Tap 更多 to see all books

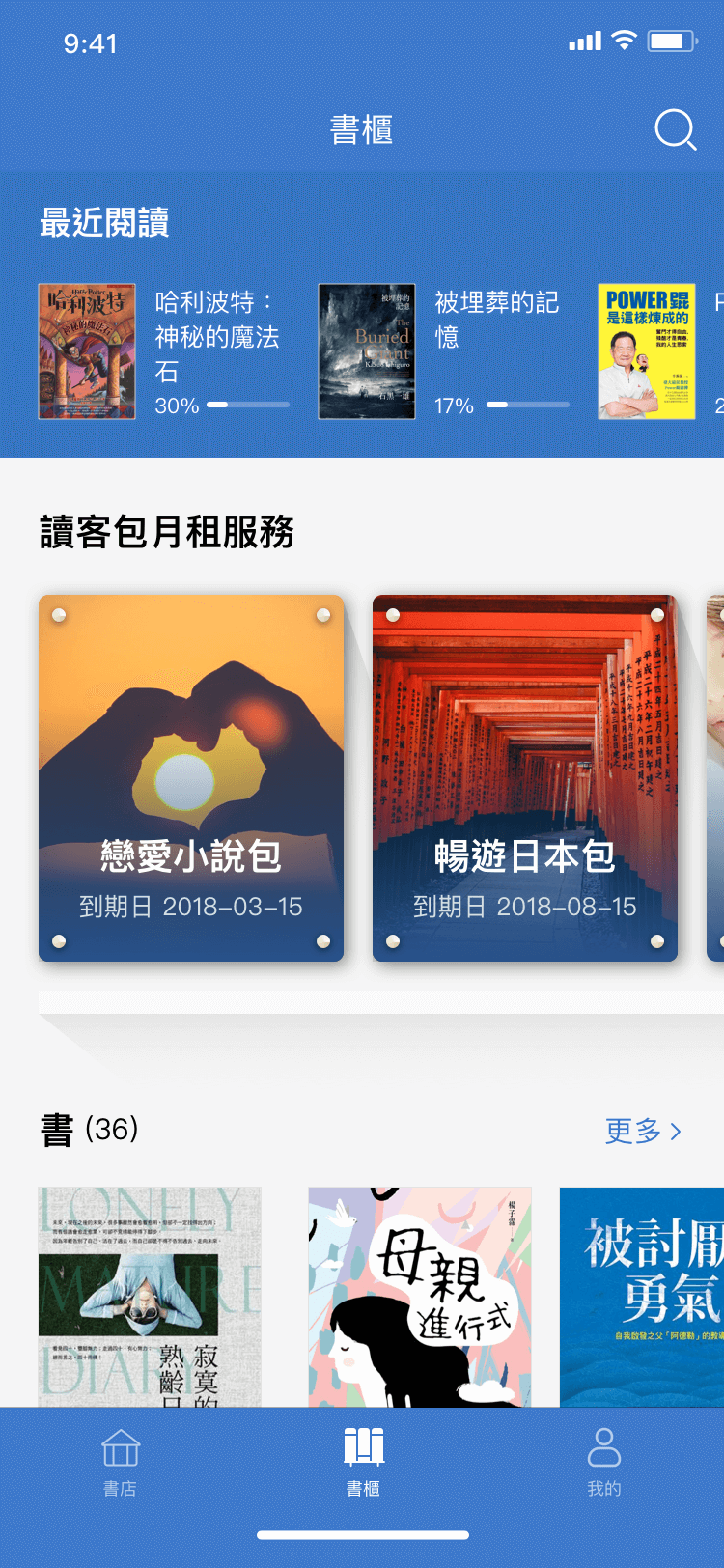(x=643, y=1131)
